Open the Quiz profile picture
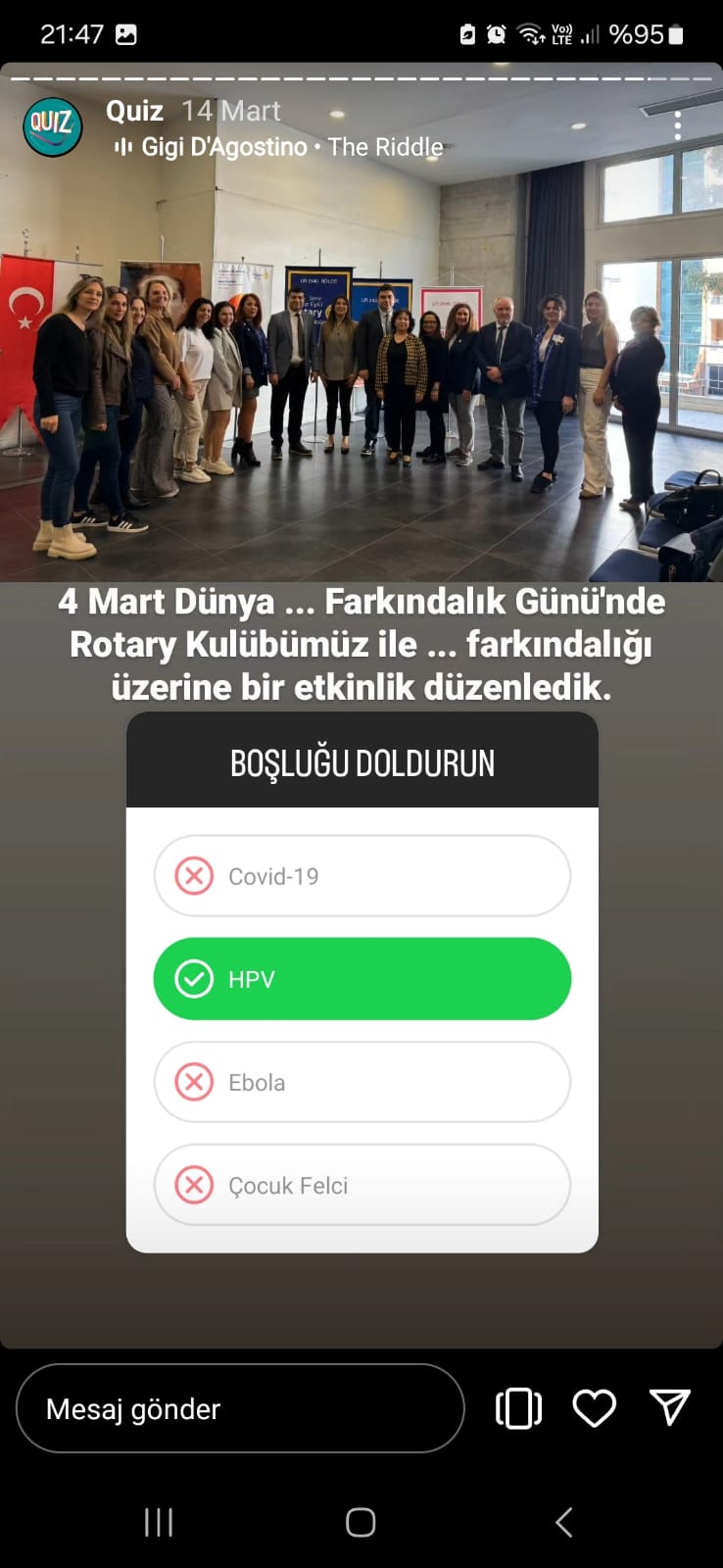This screenshot has height=1568, width=723. pyautogui.click(x=53, y=126)
